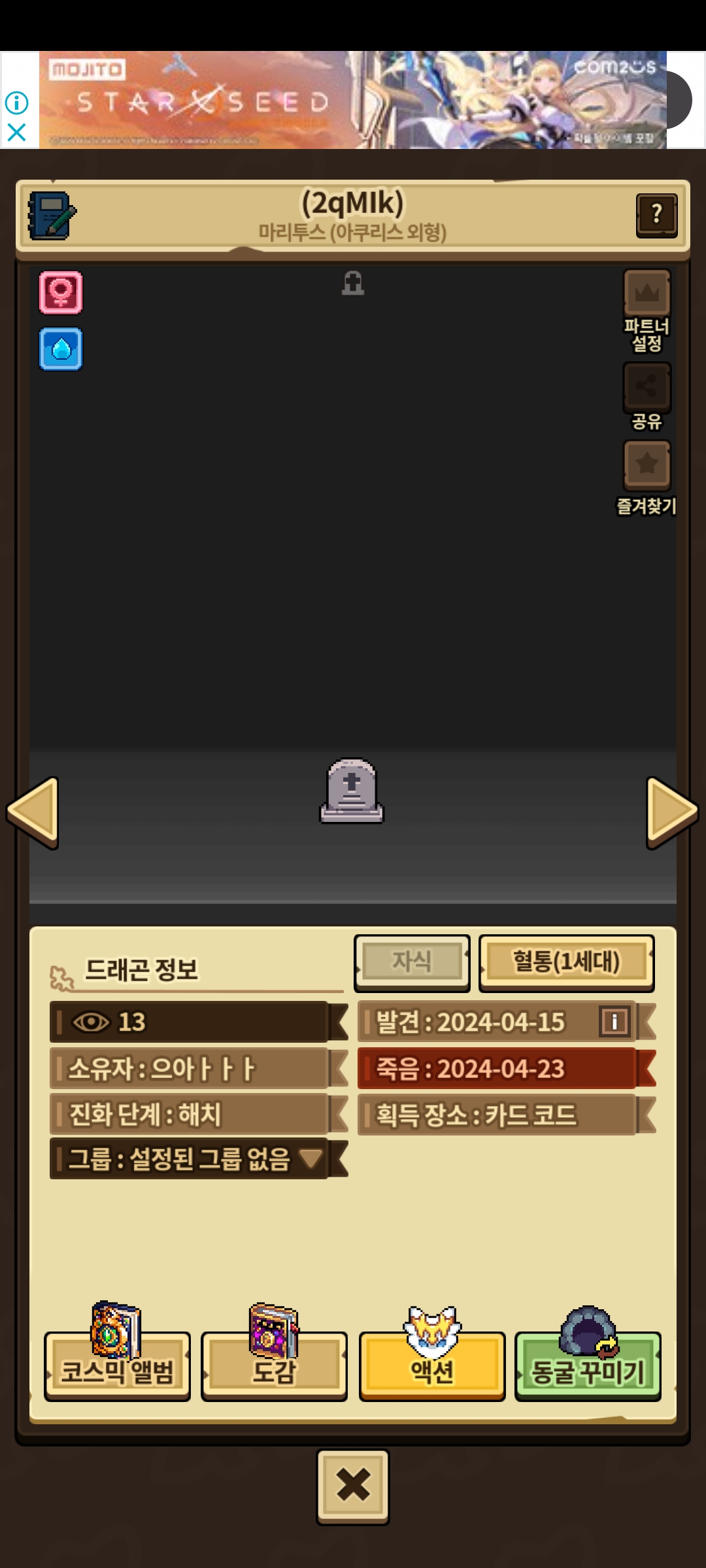
Task: Open 파트너 설정 partner settings
Action: (x=647, y=294)
